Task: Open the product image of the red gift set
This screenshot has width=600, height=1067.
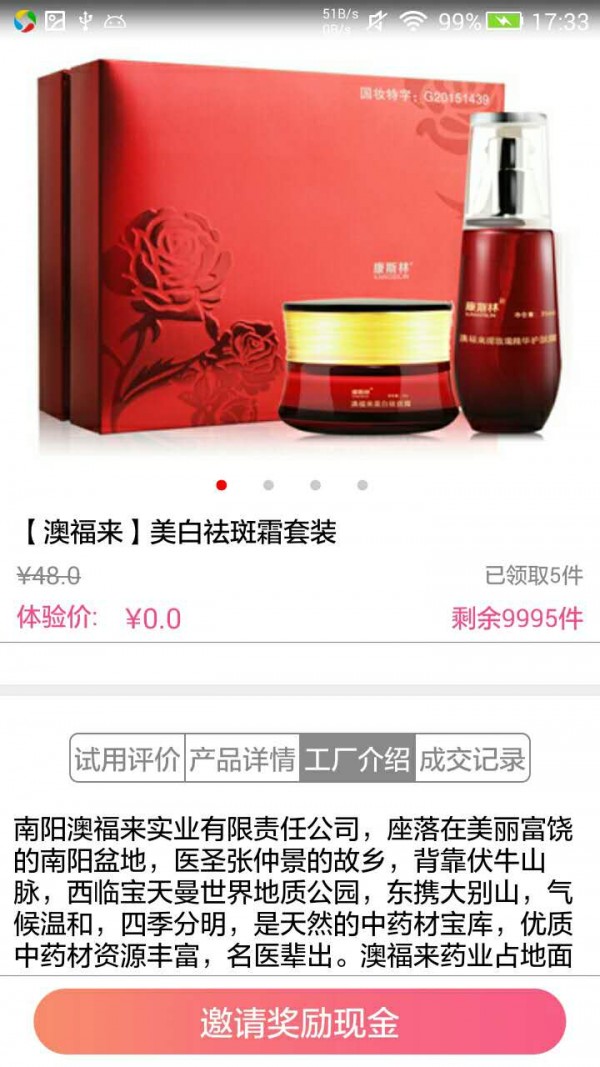Action: (x=300, y=250)
